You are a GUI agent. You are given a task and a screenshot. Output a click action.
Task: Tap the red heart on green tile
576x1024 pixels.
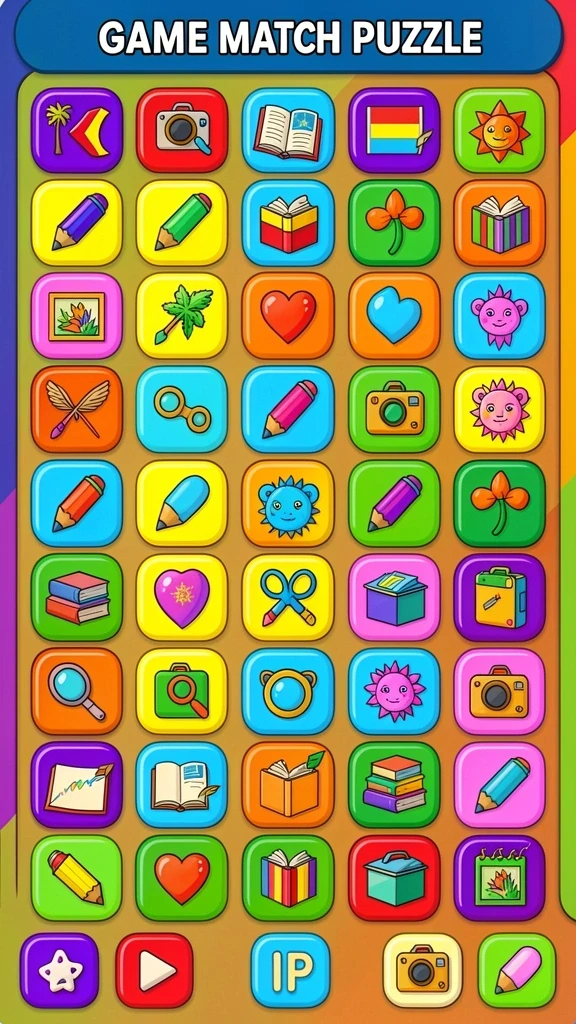[182, 878]
